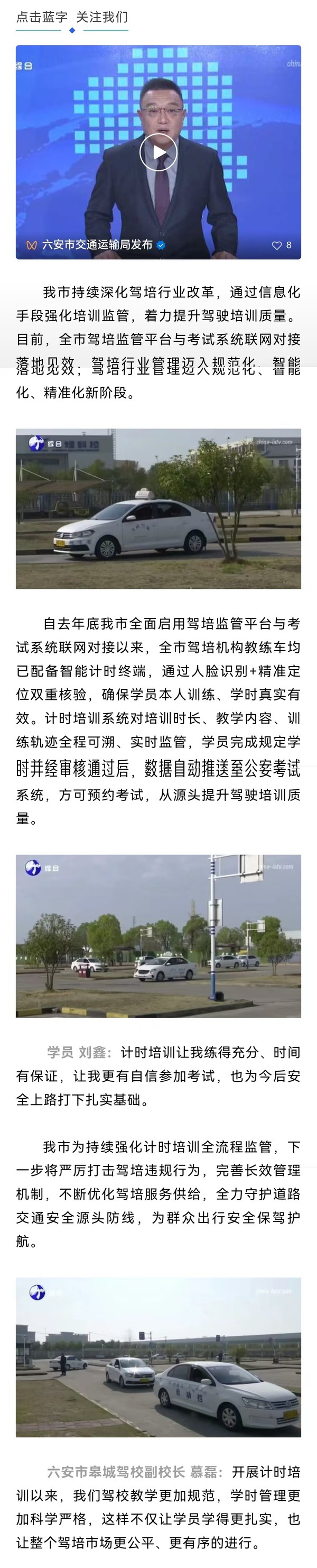Play the news anchor video
This screenshot has width=317, height=1568.
(158, 152)
